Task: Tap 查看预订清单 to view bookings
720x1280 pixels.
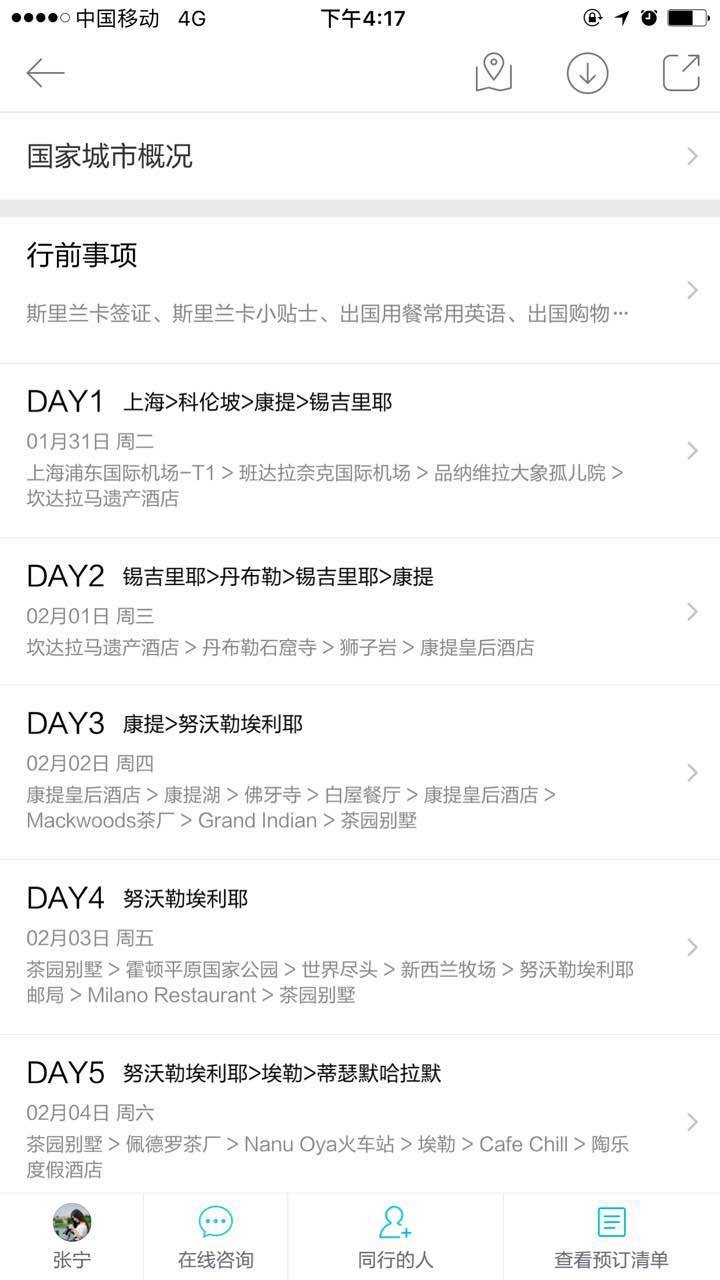Action: 611,1237
